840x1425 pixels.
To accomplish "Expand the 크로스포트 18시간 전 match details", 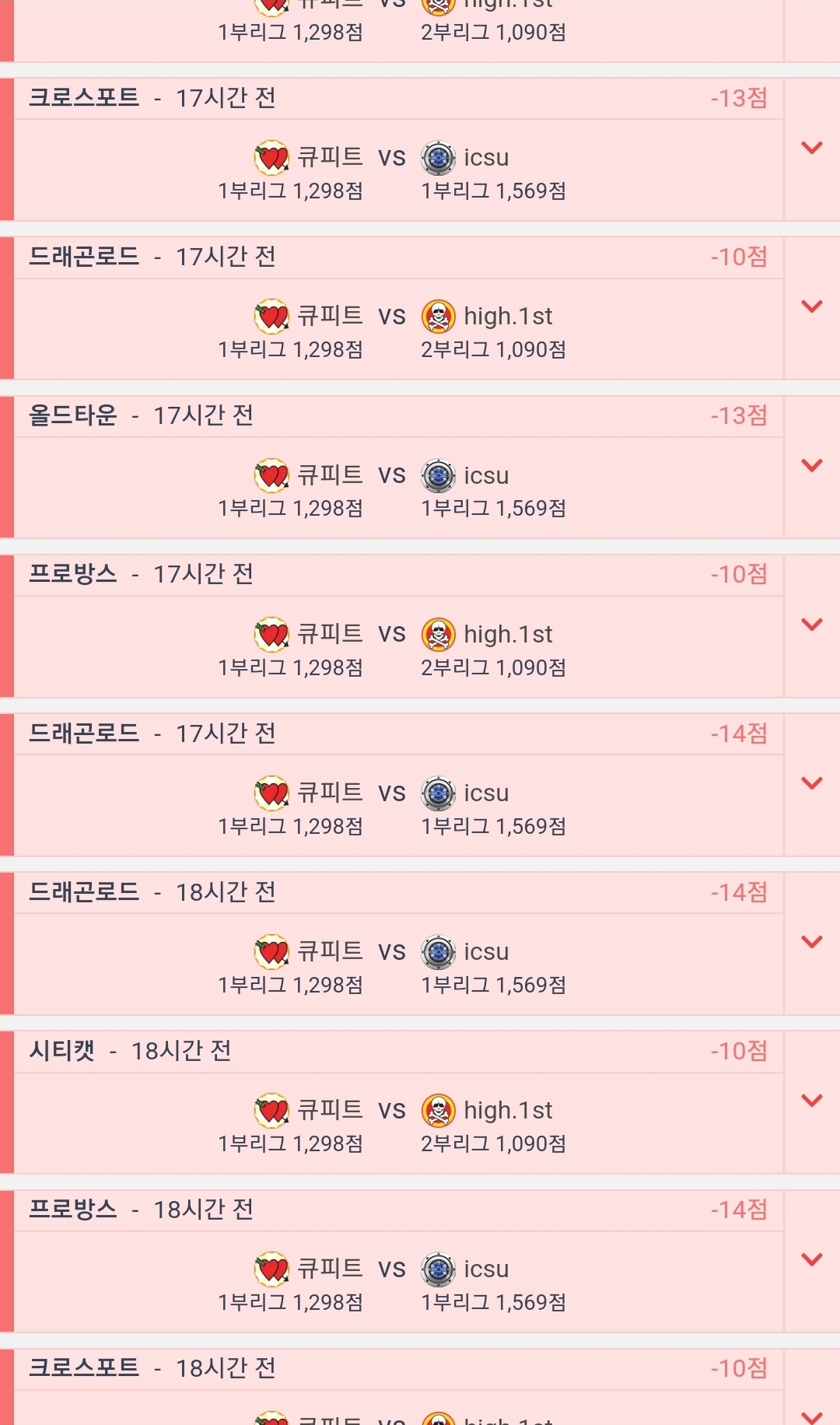I will (811, 1412).
